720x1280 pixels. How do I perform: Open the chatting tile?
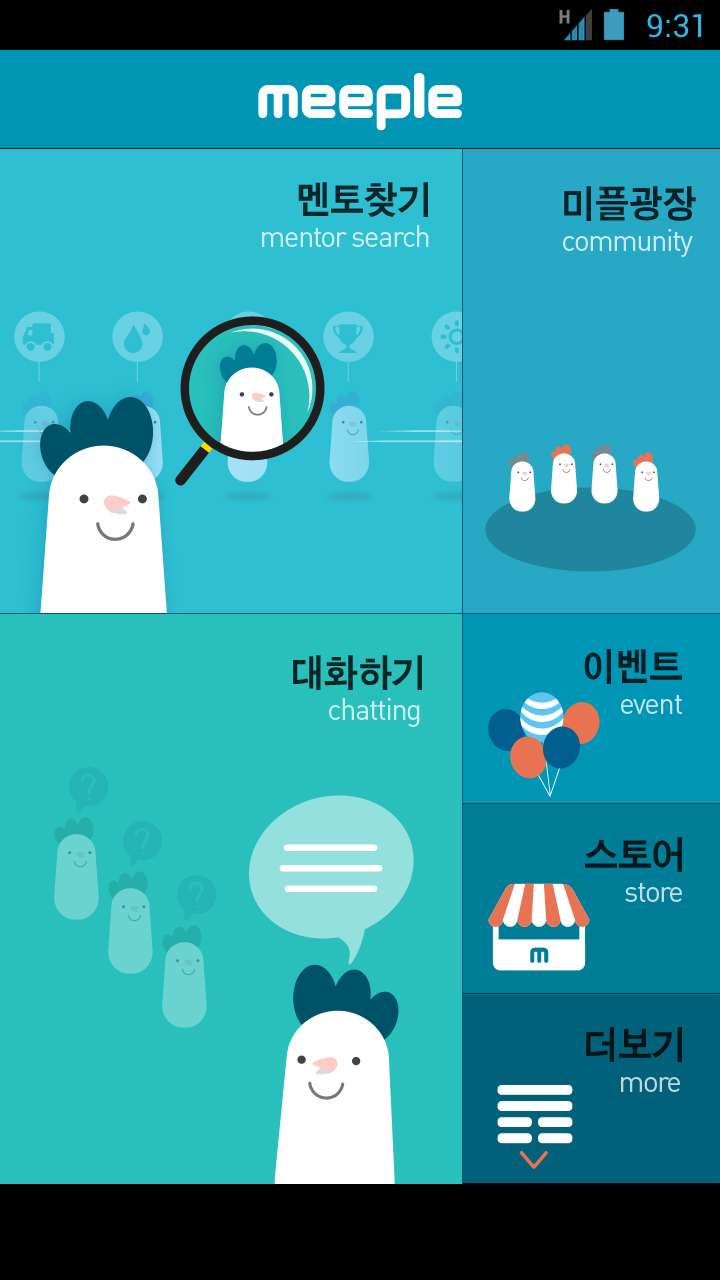(x=231, y=898)
